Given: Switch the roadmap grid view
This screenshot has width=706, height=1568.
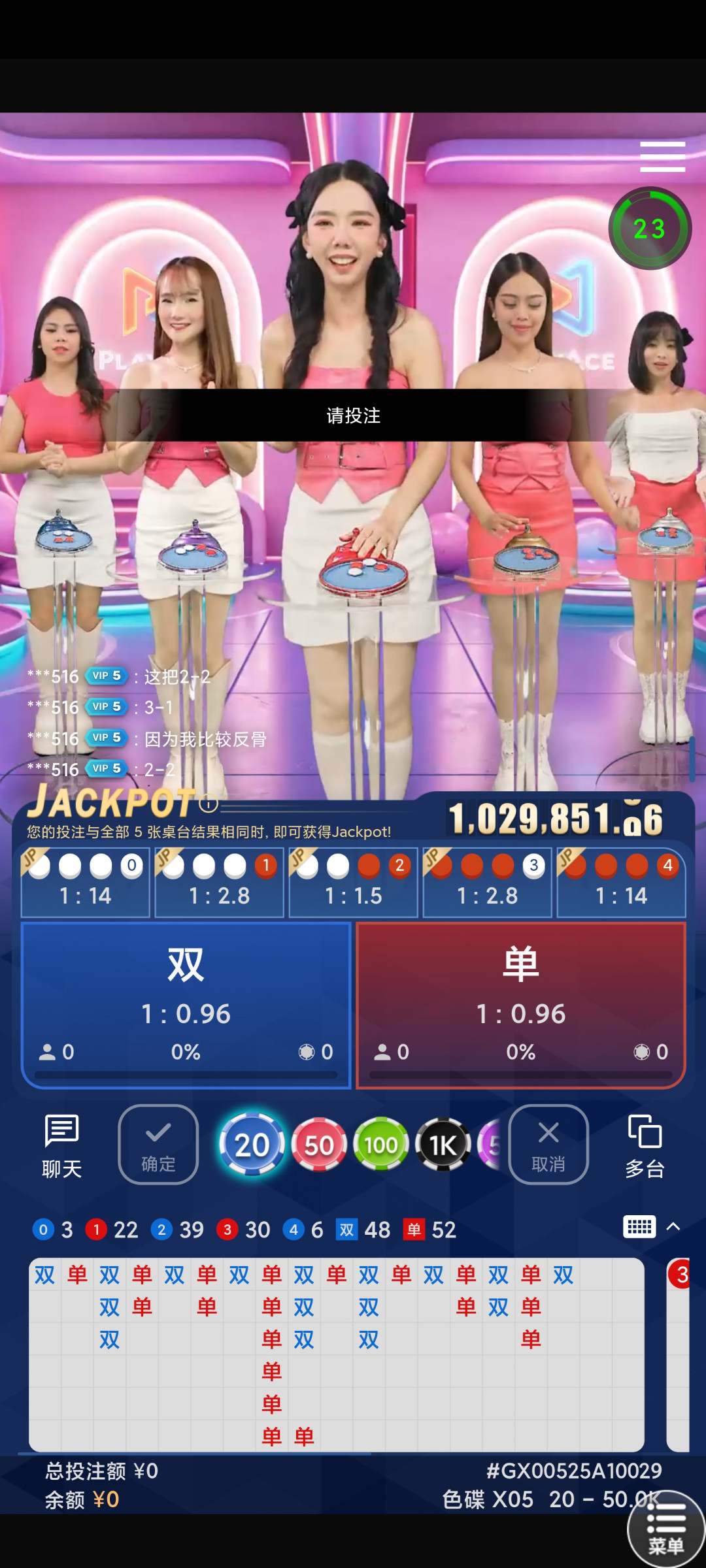Looking at the screenshot, I should click(x=639, y=1227).
